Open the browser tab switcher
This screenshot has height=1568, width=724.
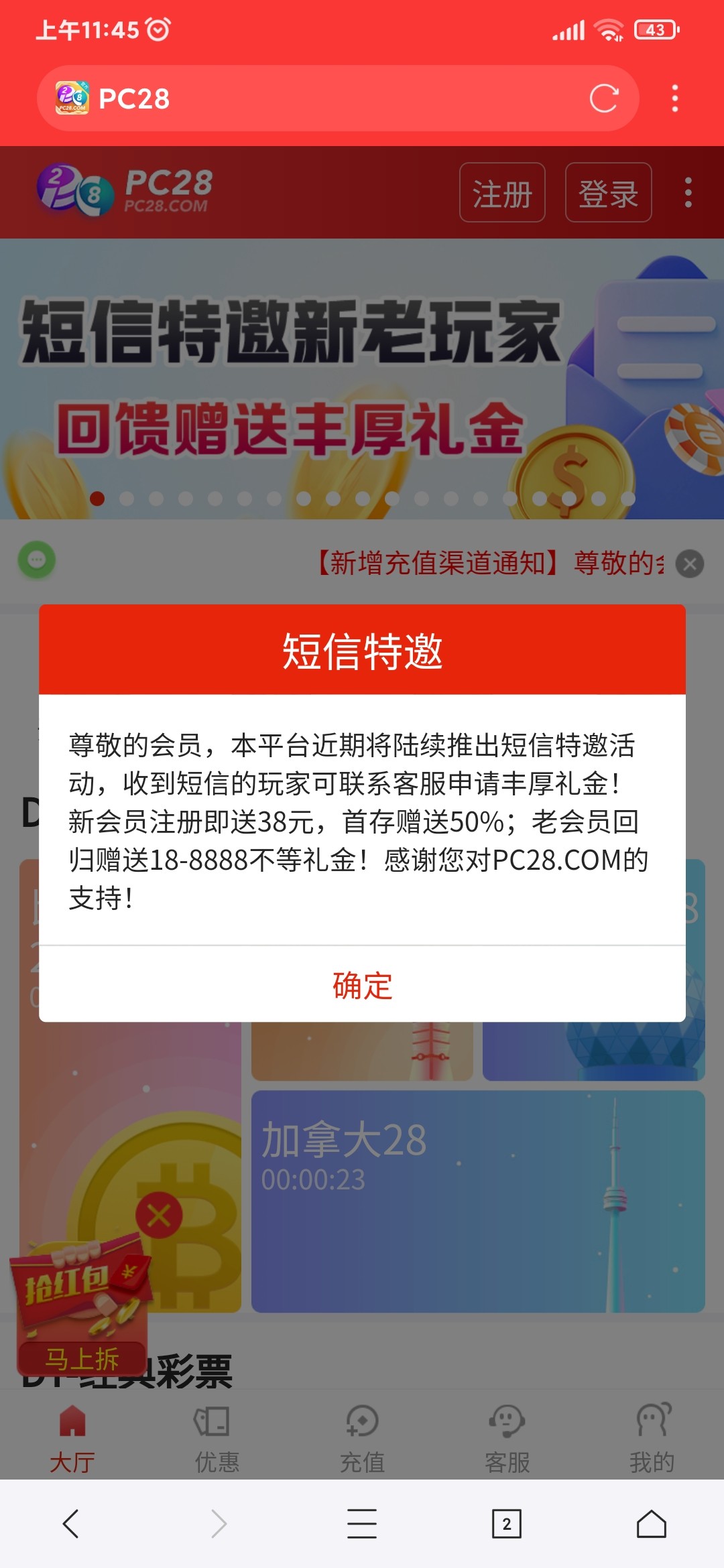(x=507, y=1524)
